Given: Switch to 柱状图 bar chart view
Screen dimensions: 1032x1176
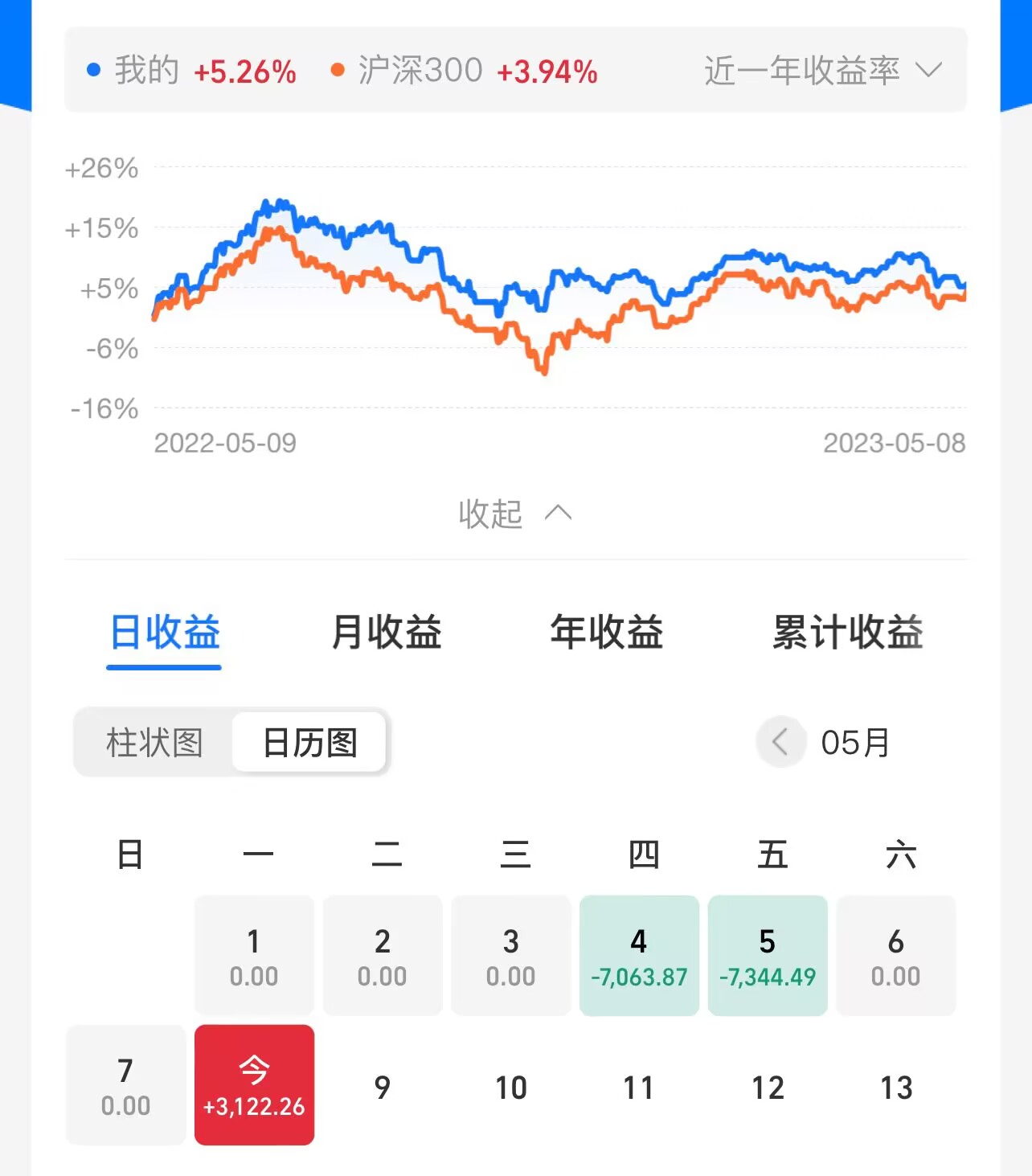Looking at the screenshot, I should pyautogui.click(x=154, y=743).
